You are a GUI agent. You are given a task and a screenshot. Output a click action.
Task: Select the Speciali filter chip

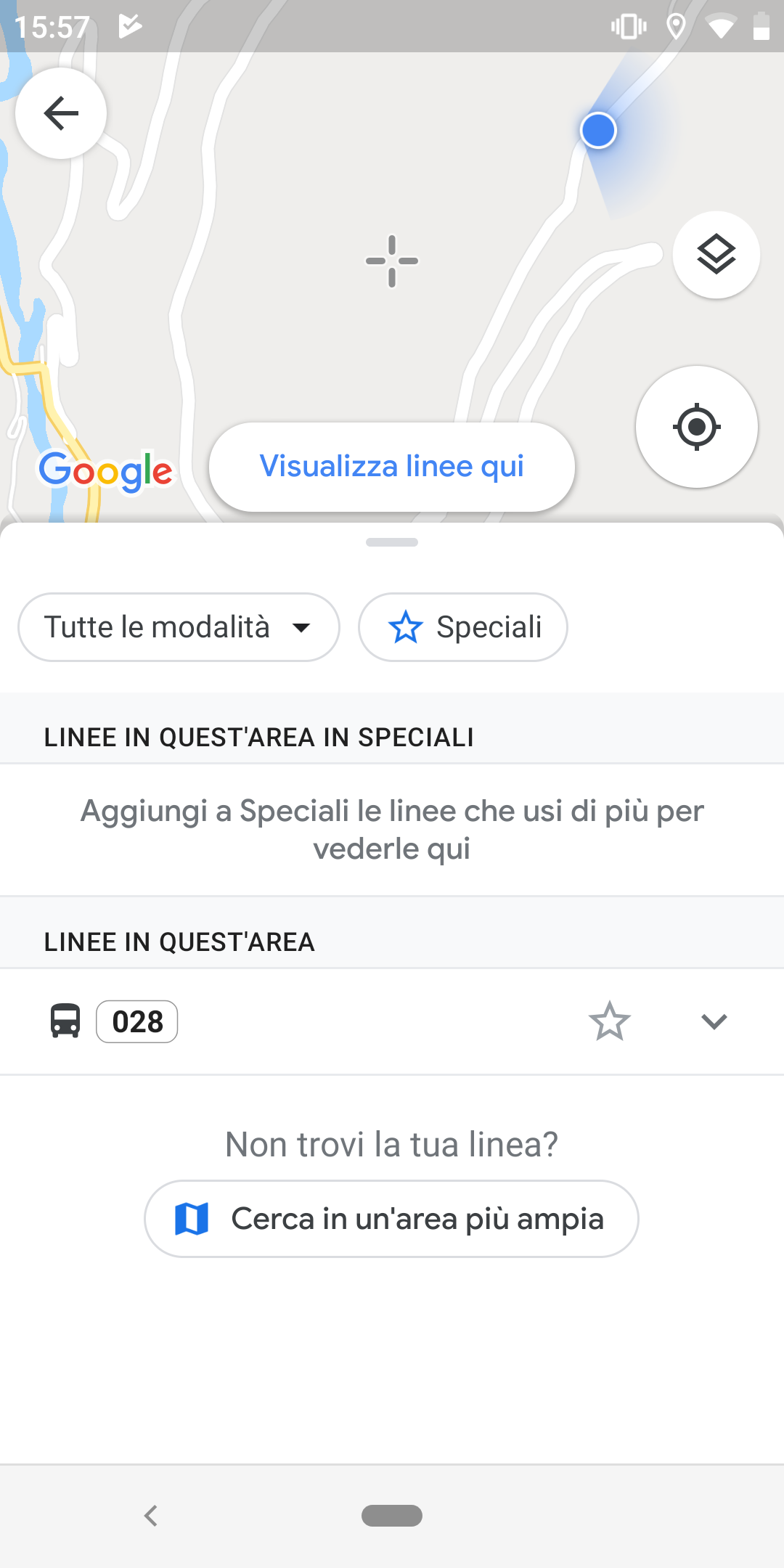coord(463,627)
